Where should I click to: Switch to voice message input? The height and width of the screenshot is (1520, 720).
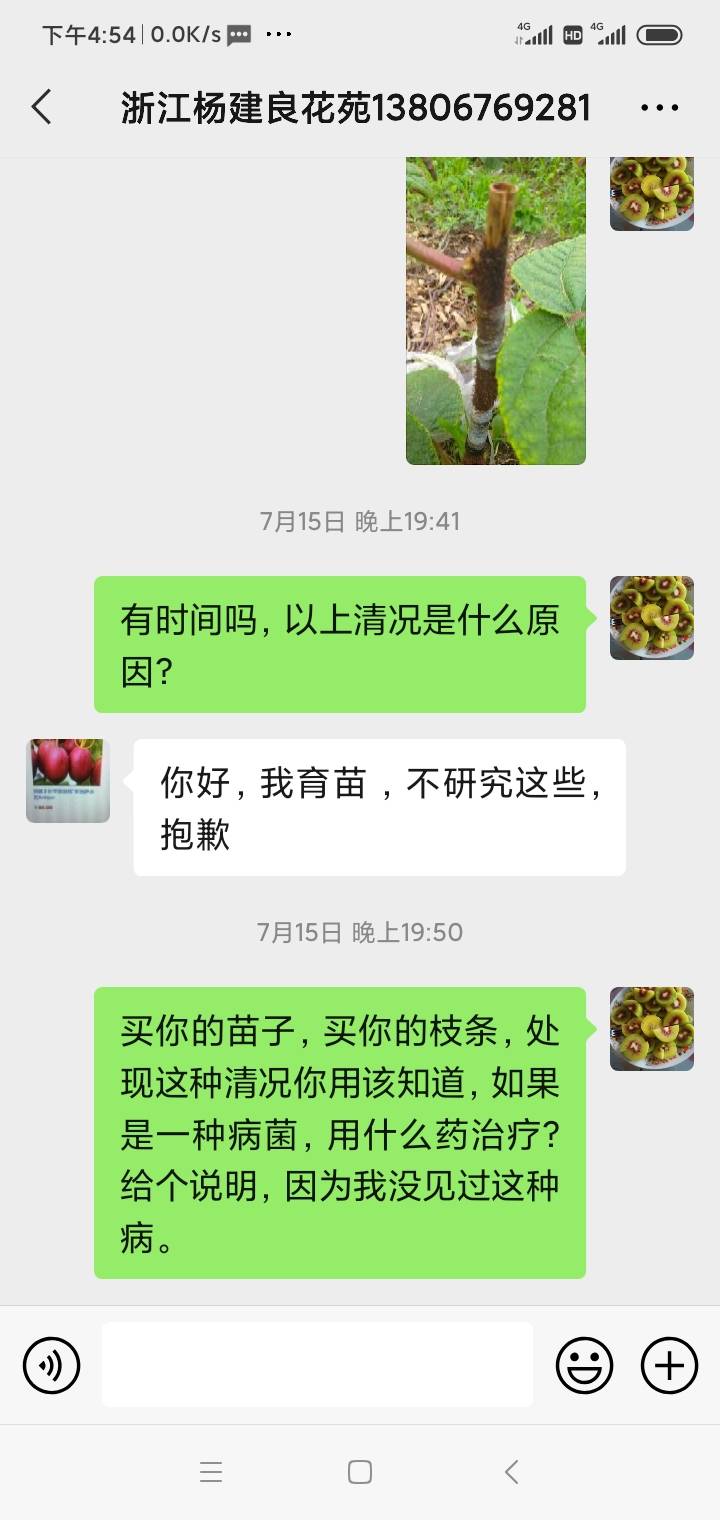[x=51, y=1365]
